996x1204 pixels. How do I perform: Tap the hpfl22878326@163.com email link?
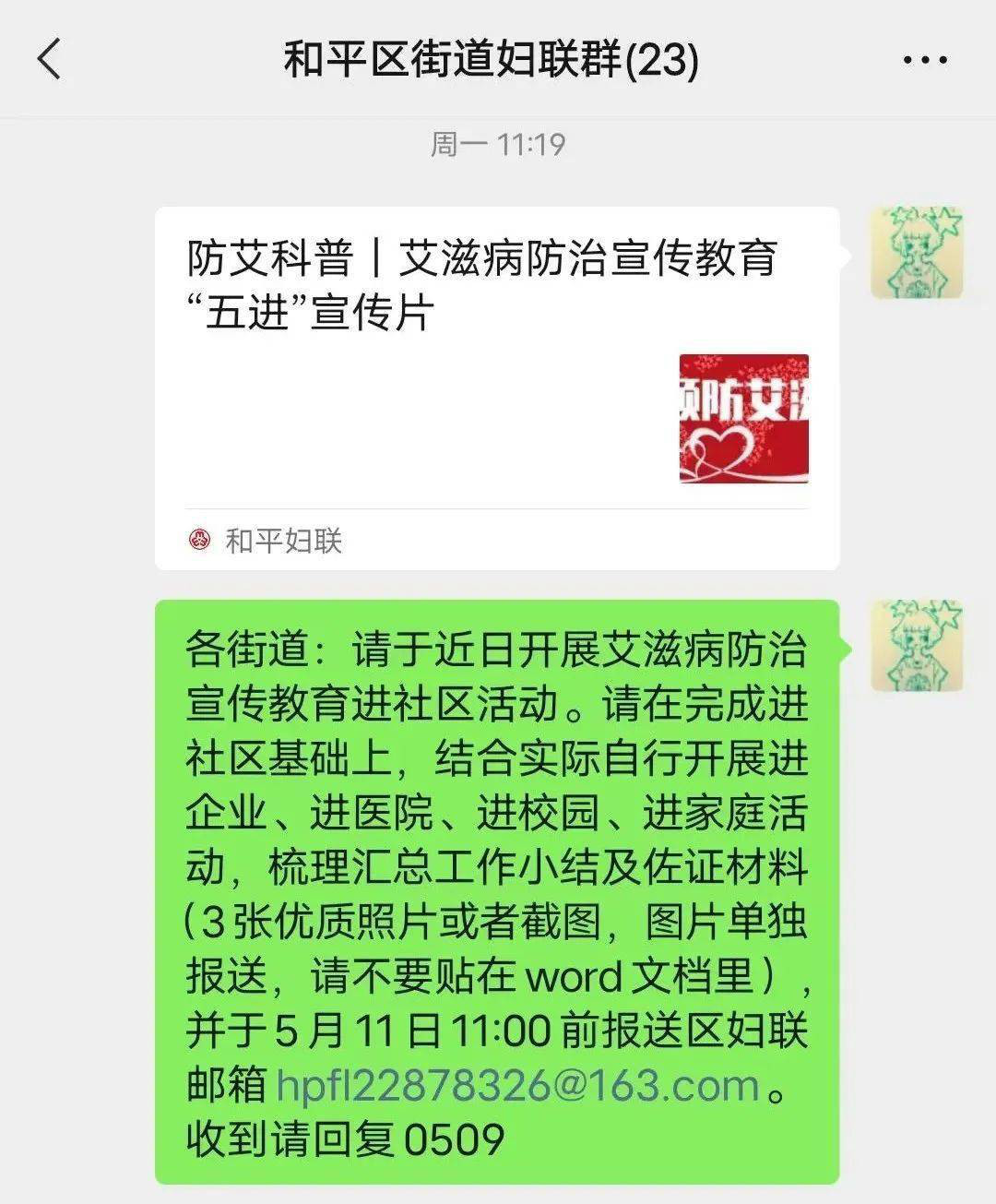tap(517, 1086)
